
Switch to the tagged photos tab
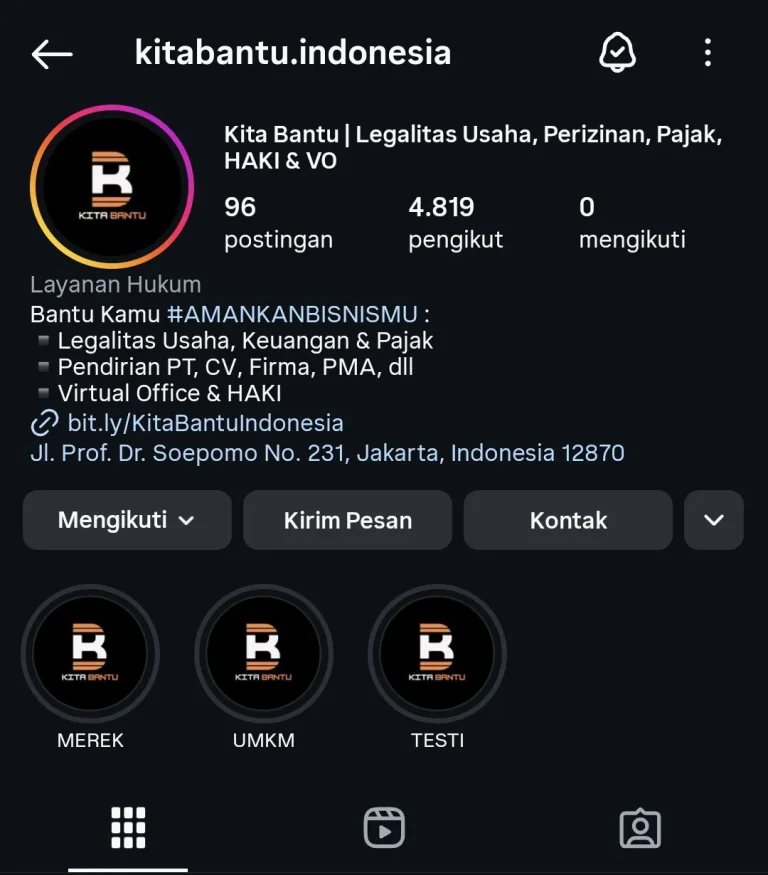(640, 828)
